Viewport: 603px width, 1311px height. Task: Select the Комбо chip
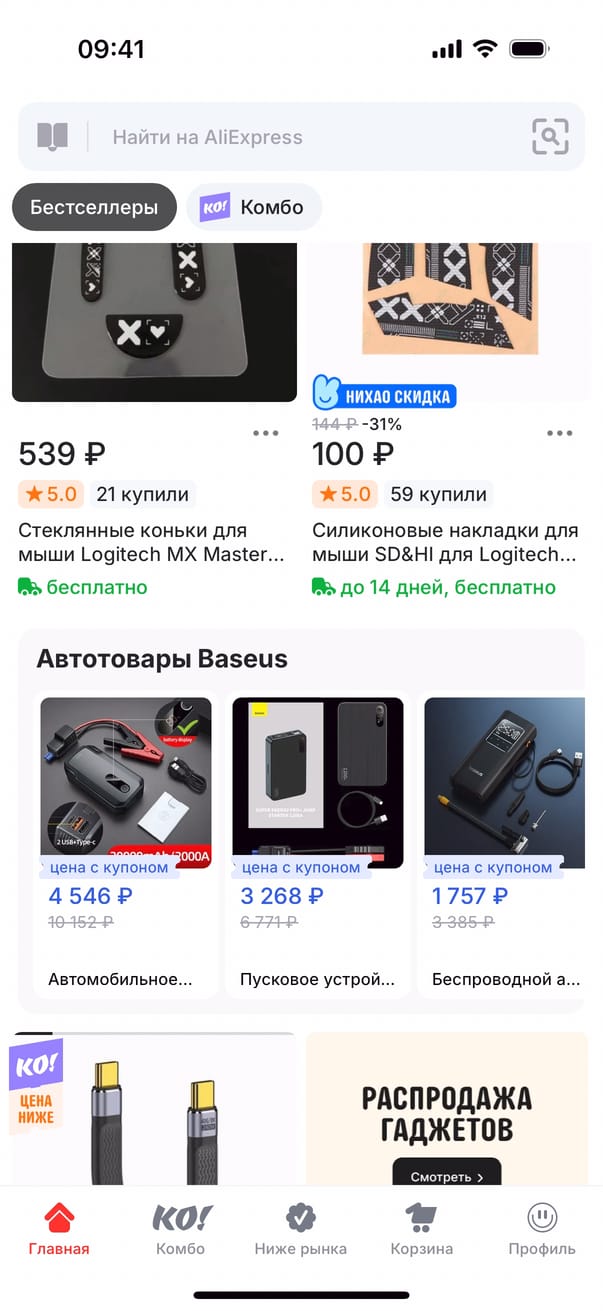pyautogui.click(x=254, y=208)
